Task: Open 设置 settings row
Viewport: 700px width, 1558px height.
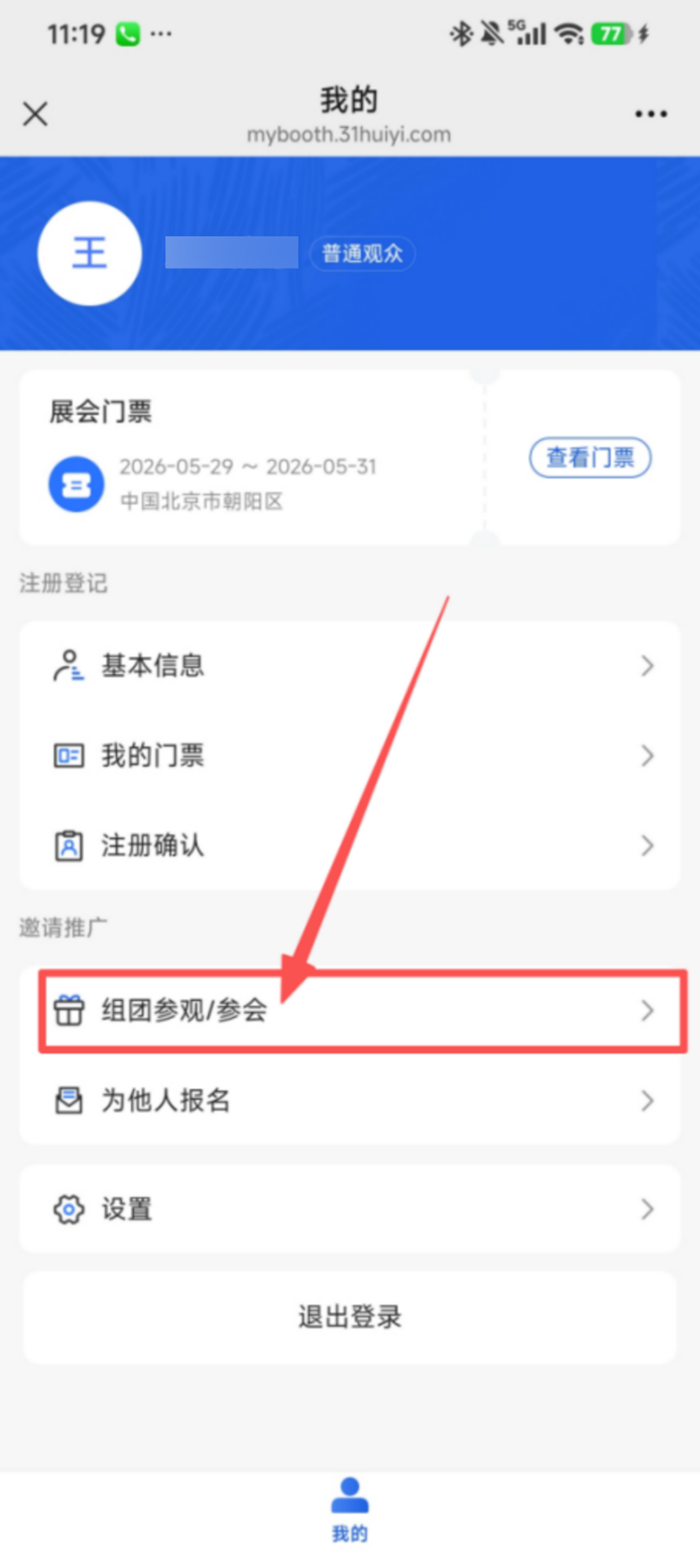Action: [350, 1209]
